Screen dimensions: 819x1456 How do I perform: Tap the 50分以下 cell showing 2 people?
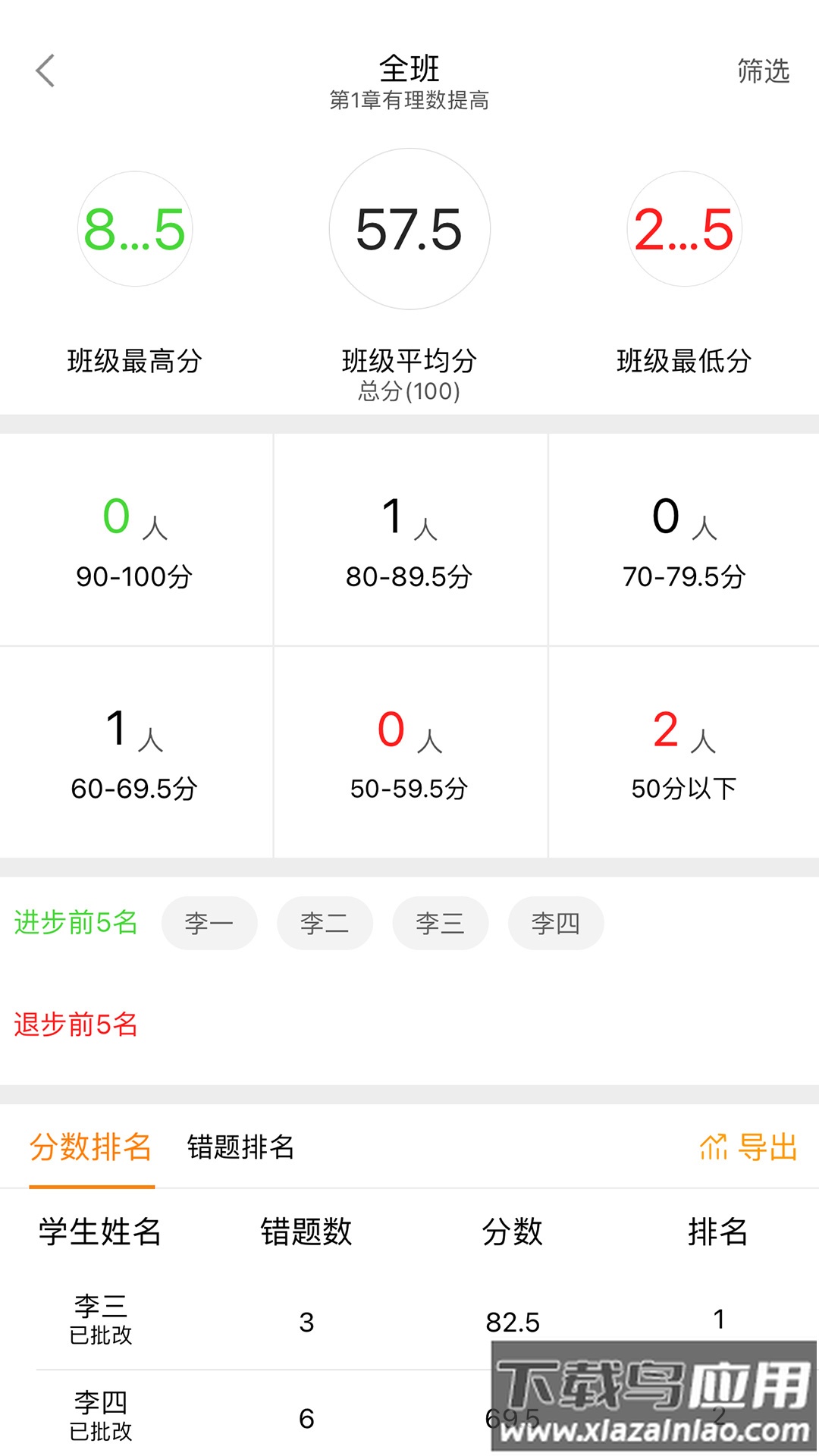[683, 751]
